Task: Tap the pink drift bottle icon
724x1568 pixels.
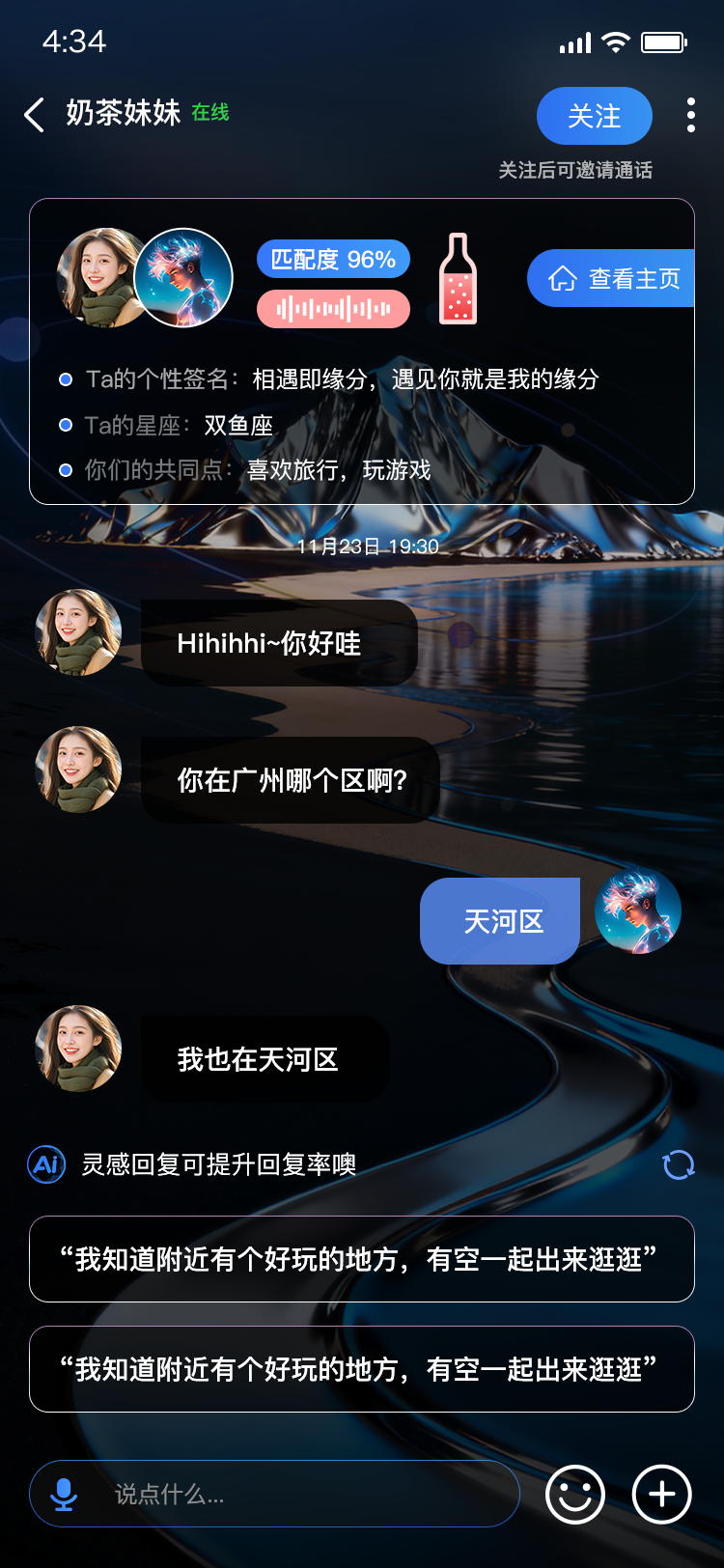Action: coord(458,279)
